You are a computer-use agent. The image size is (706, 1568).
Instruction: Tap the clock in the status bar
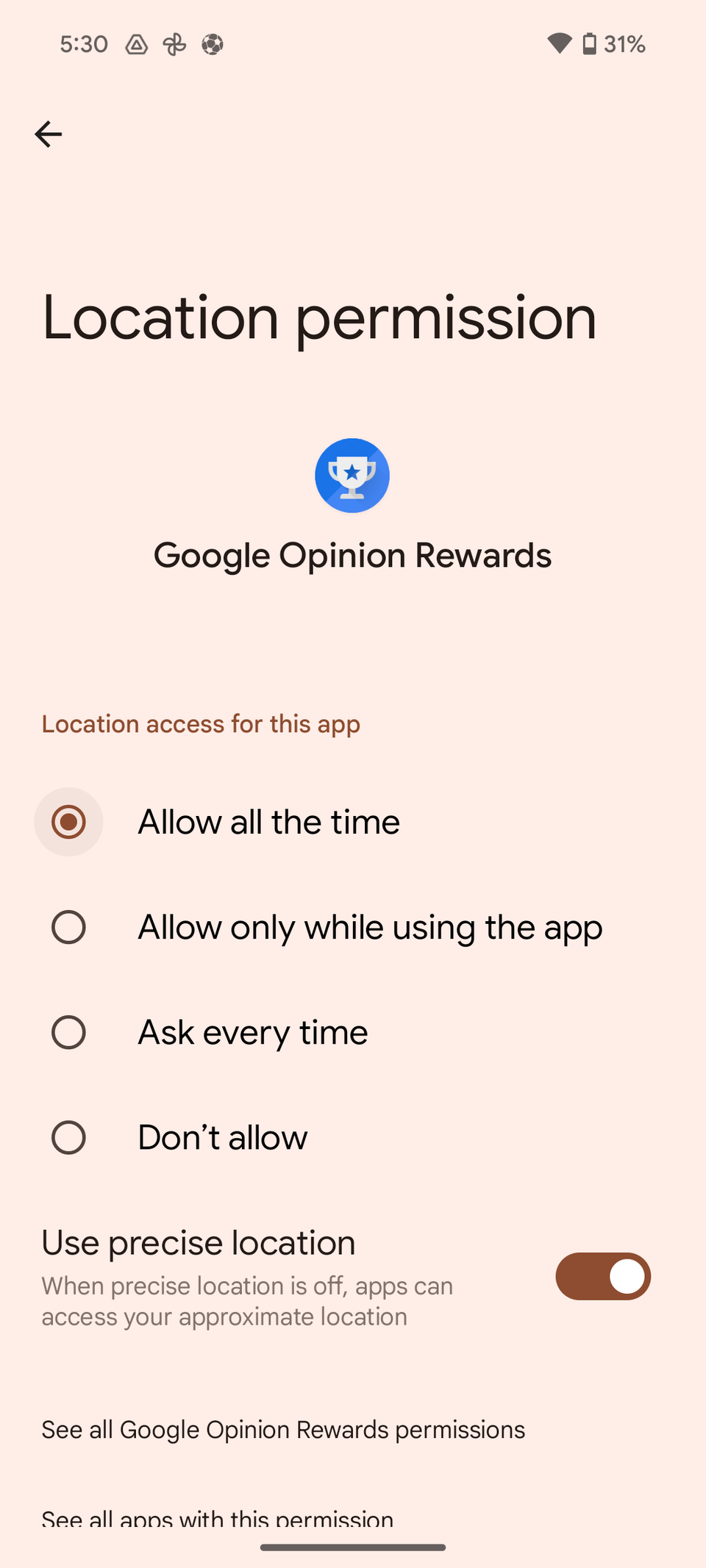[82, 44]
